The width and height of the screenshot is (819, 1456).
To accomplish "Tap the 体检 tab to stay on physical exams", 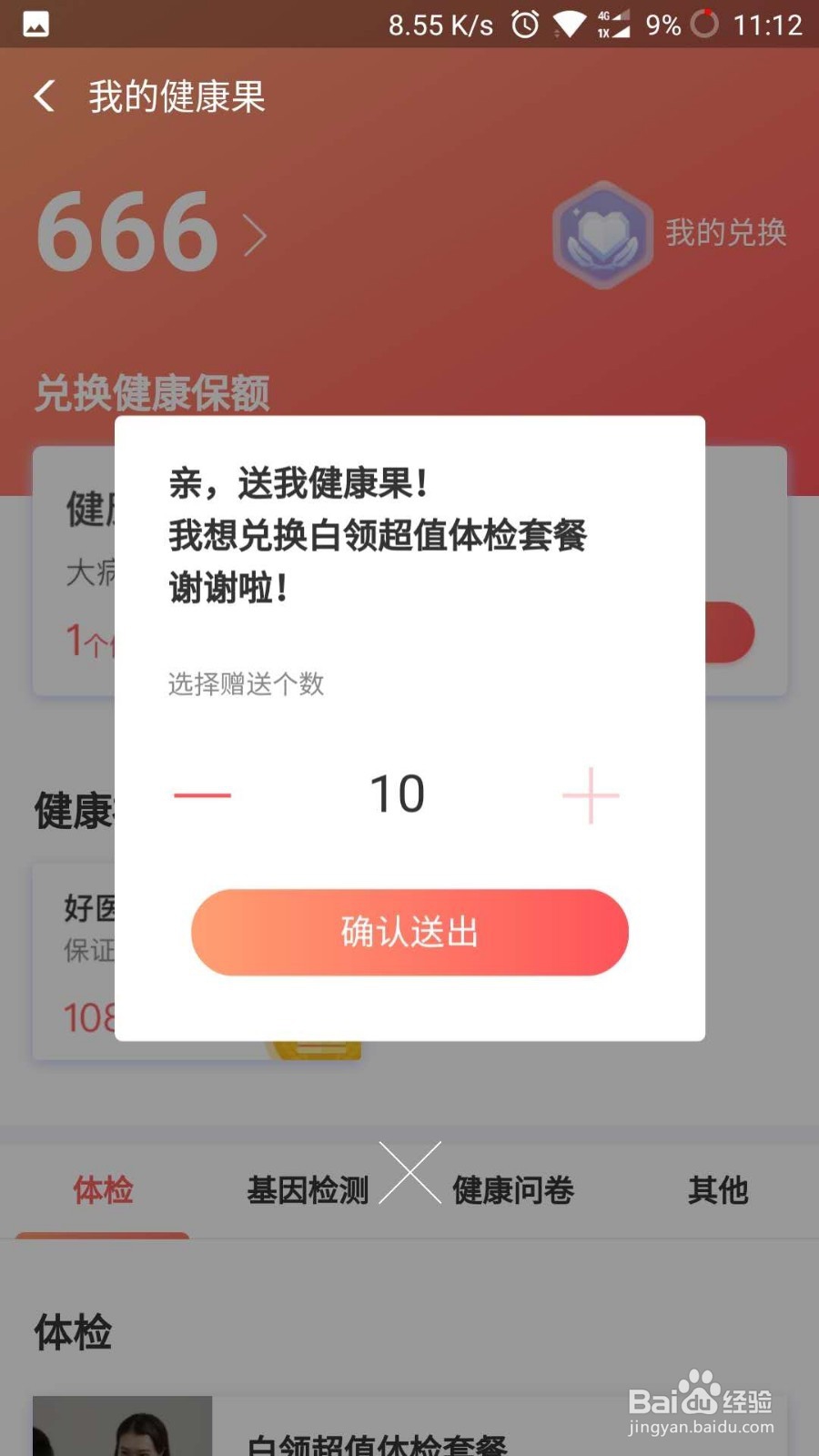I will [x=102, y=1189].
